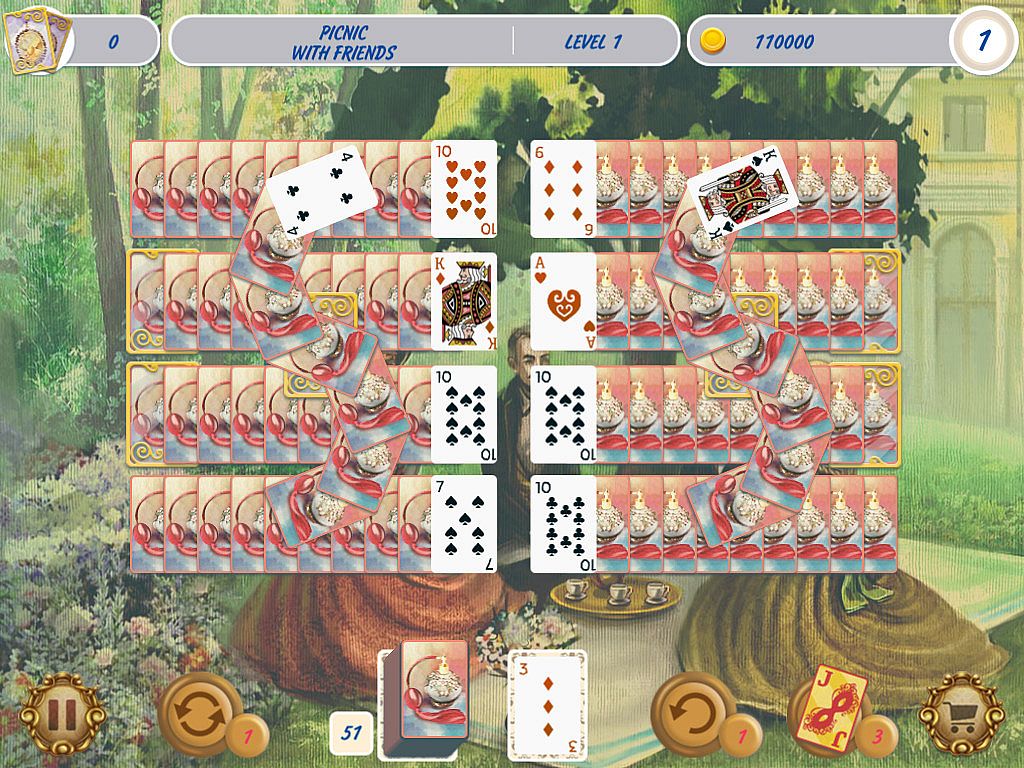
Task: Select the 6 of diamonds card
Action: click(563, 189)
